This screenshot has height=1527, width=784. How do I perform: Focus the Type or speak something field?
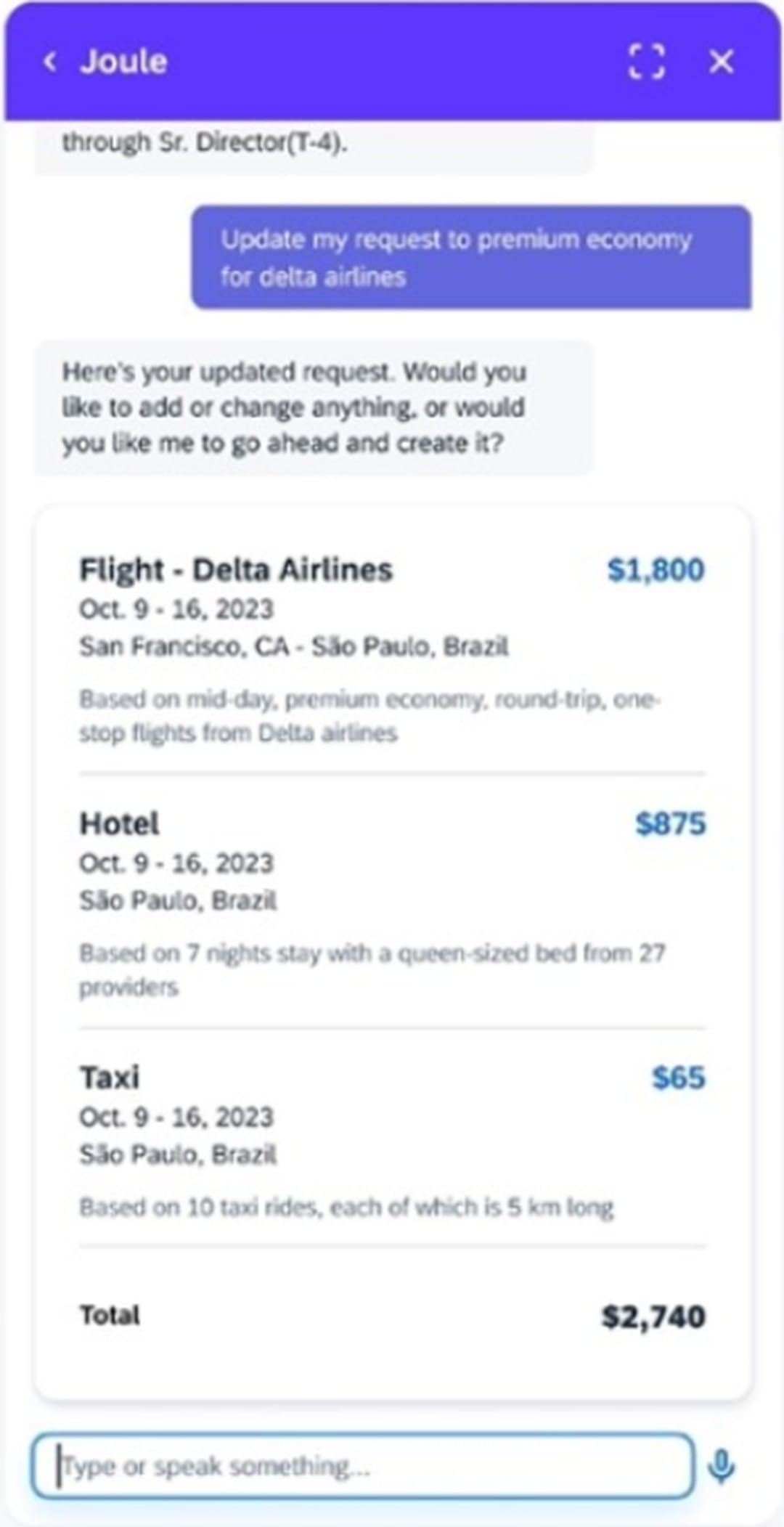point(363,1466)
